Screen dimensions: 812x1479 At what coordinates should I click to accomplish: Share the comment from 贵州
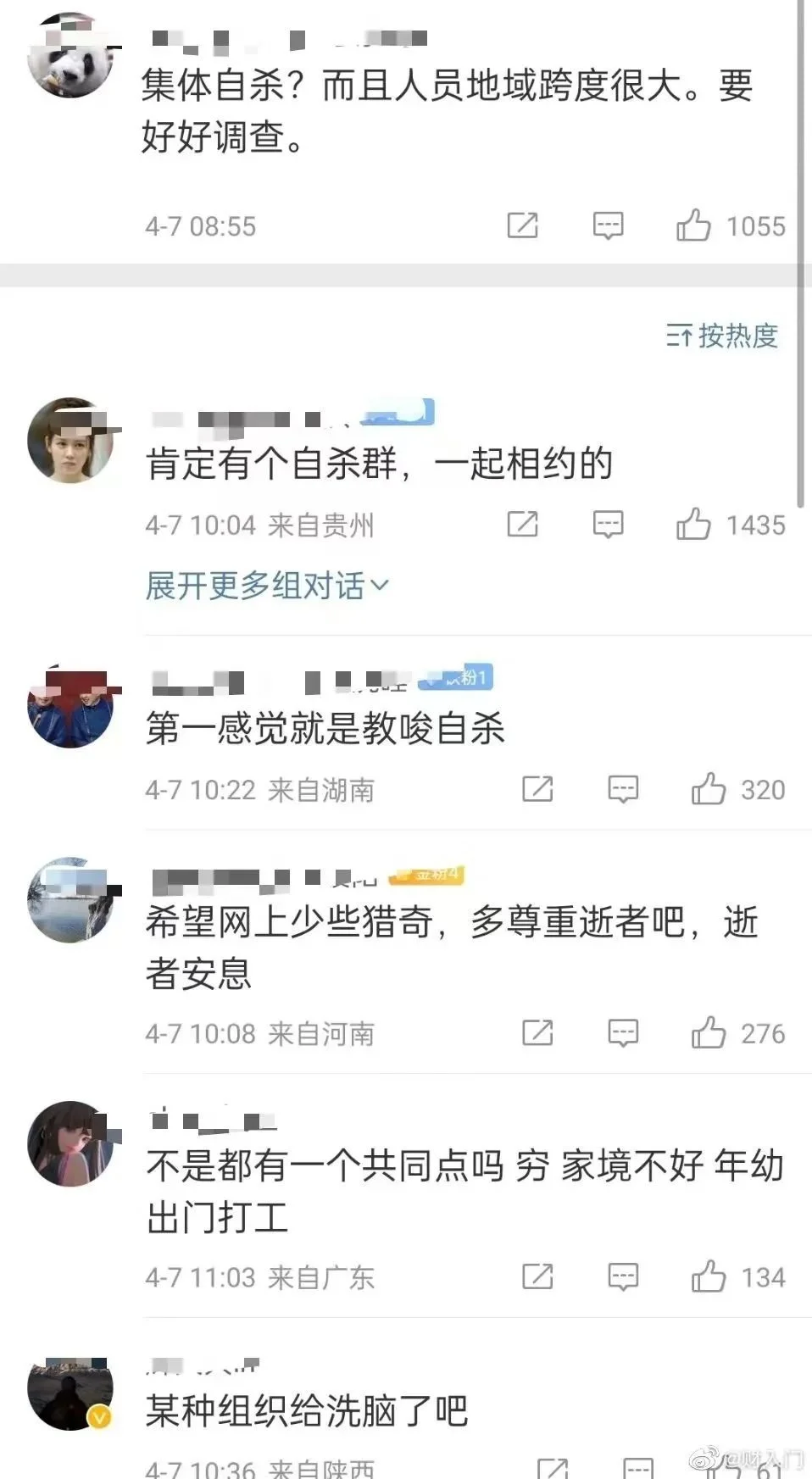522,525
